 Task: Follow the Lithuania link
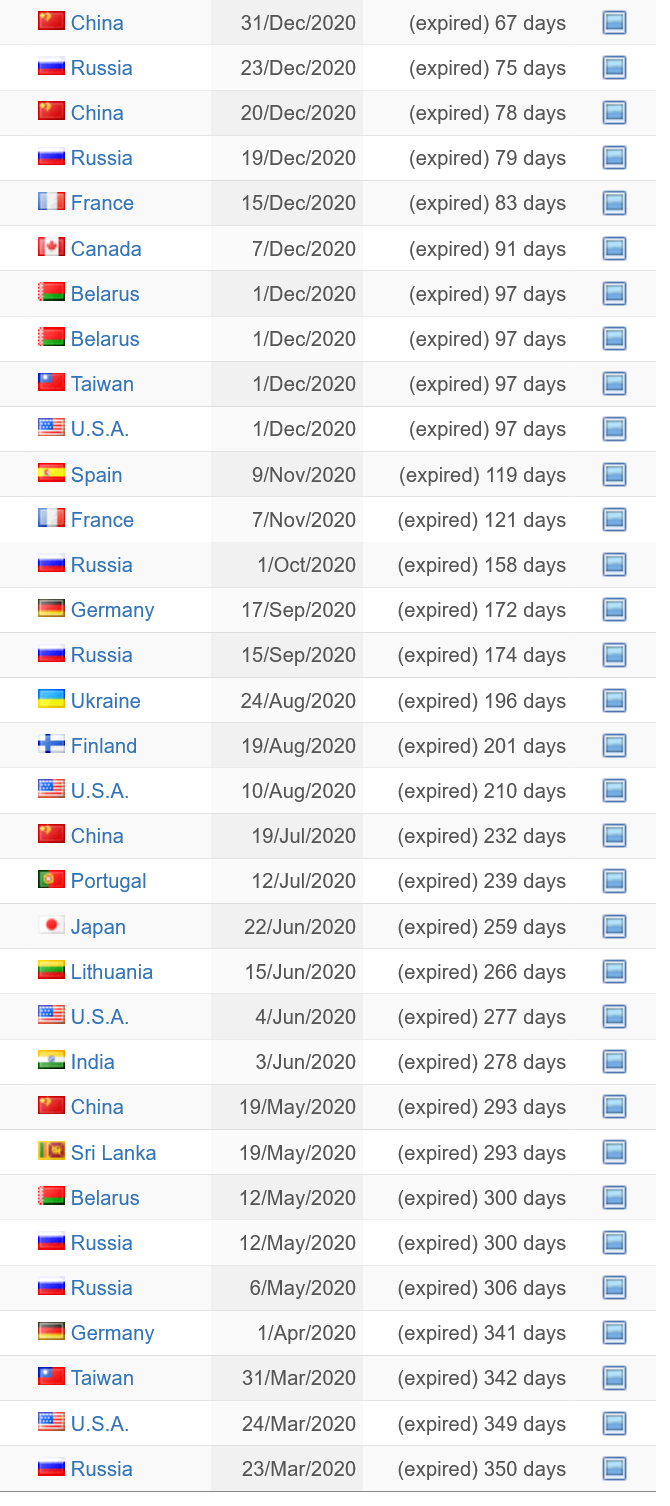[x=112, y=972]
